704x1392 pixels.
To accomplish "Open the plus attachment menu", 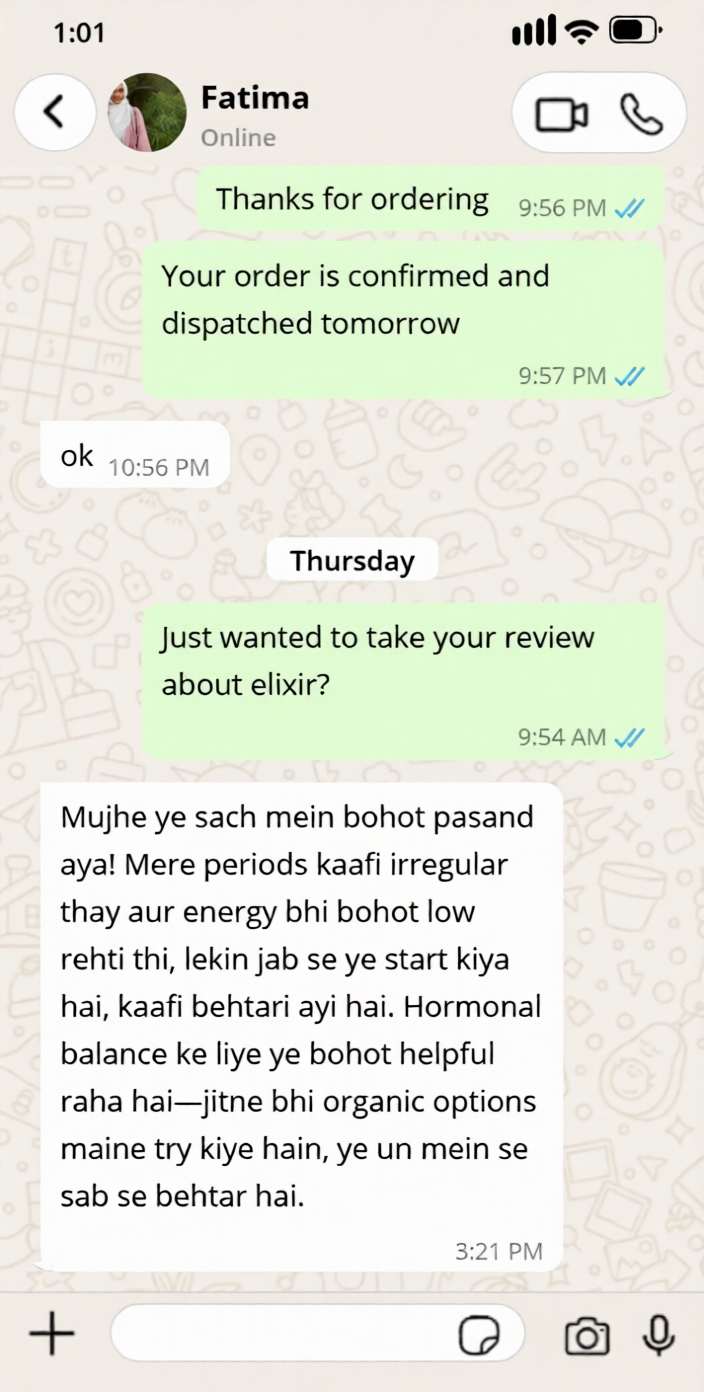I will tap(52, 1334).
